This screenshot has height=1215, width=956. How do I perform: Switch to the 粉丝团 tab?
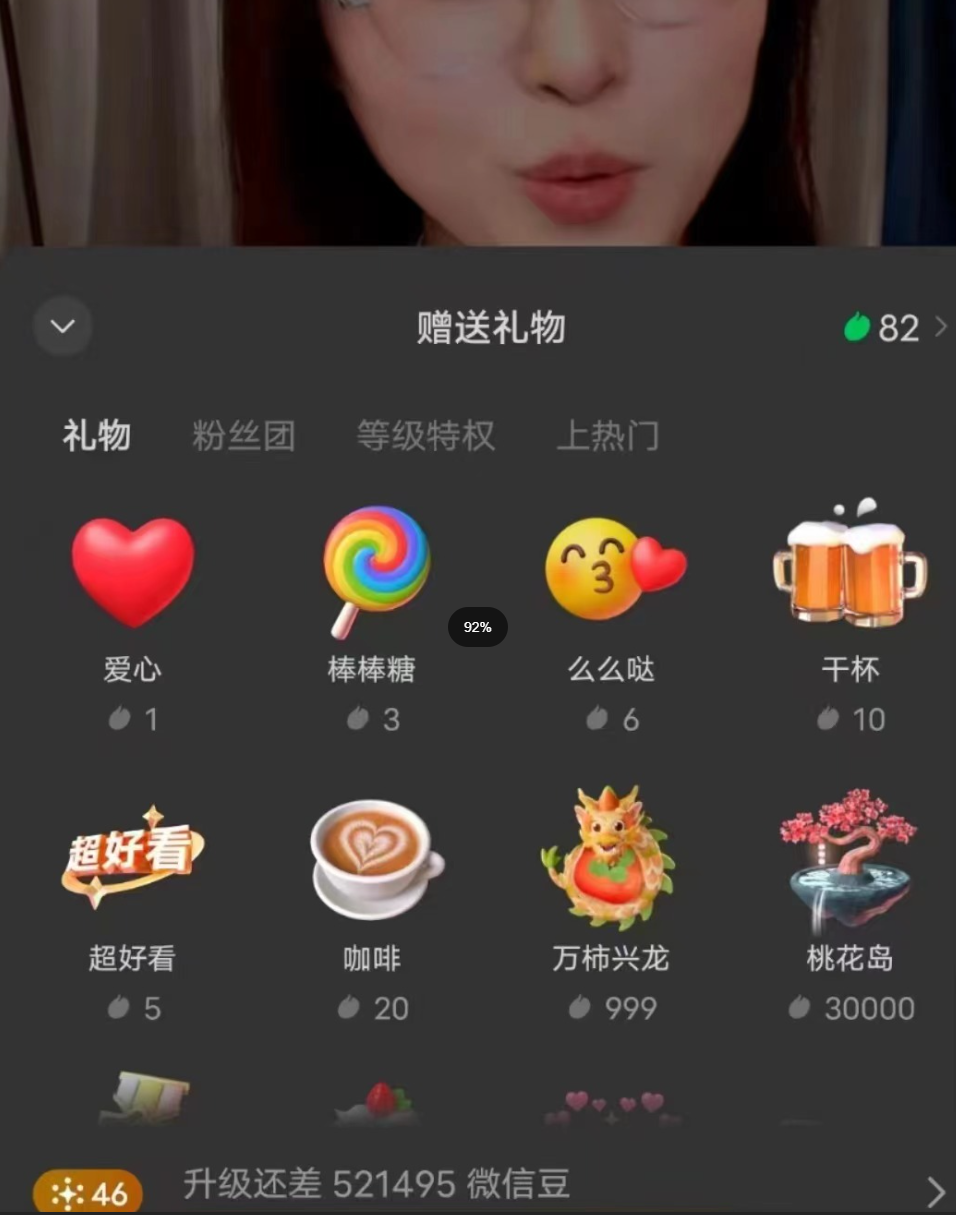tap(243, 436)
